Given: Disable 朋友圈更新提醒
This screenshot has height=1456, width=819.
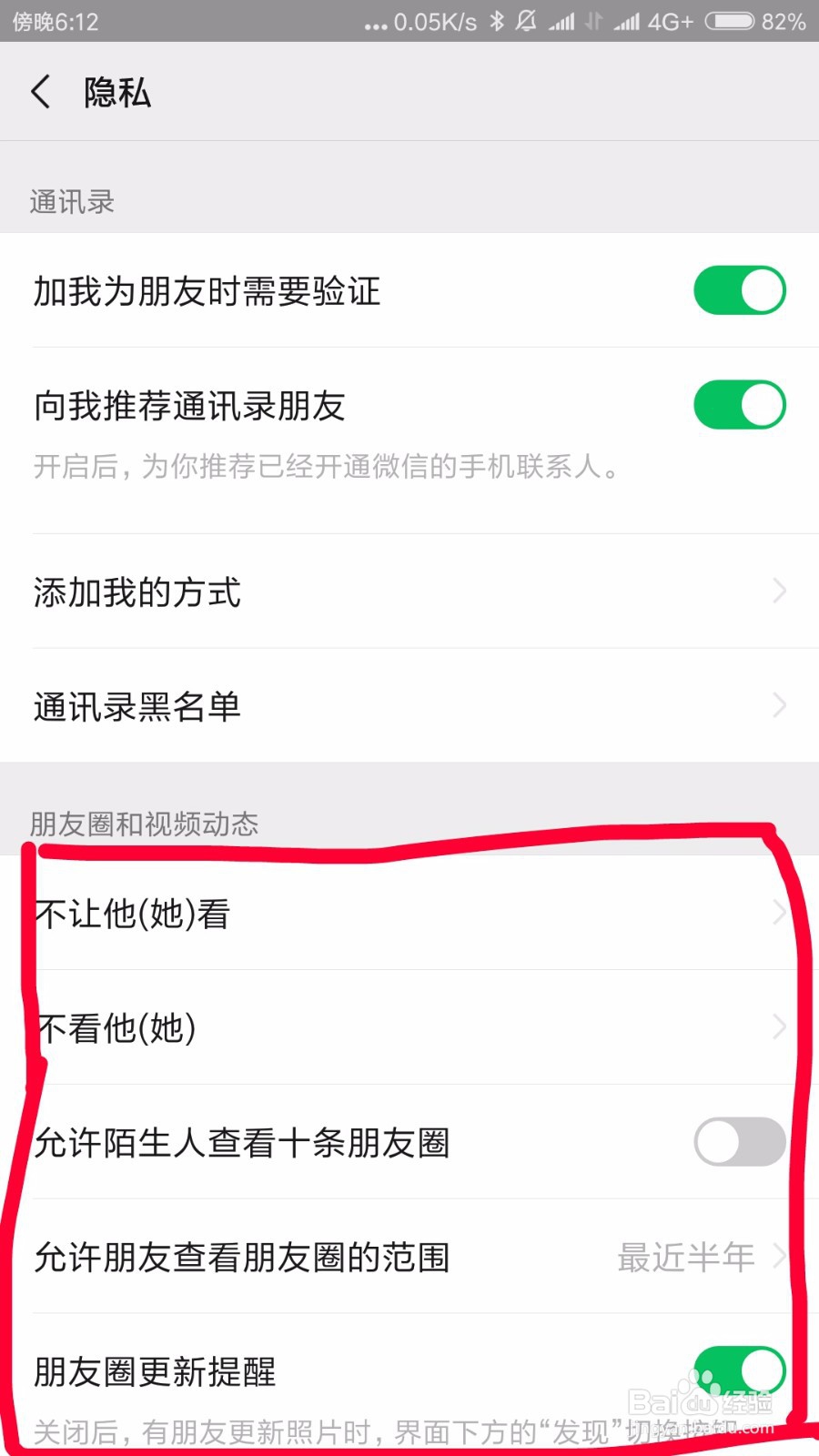Looking at the screenshot, I should tap(739, 1368).
